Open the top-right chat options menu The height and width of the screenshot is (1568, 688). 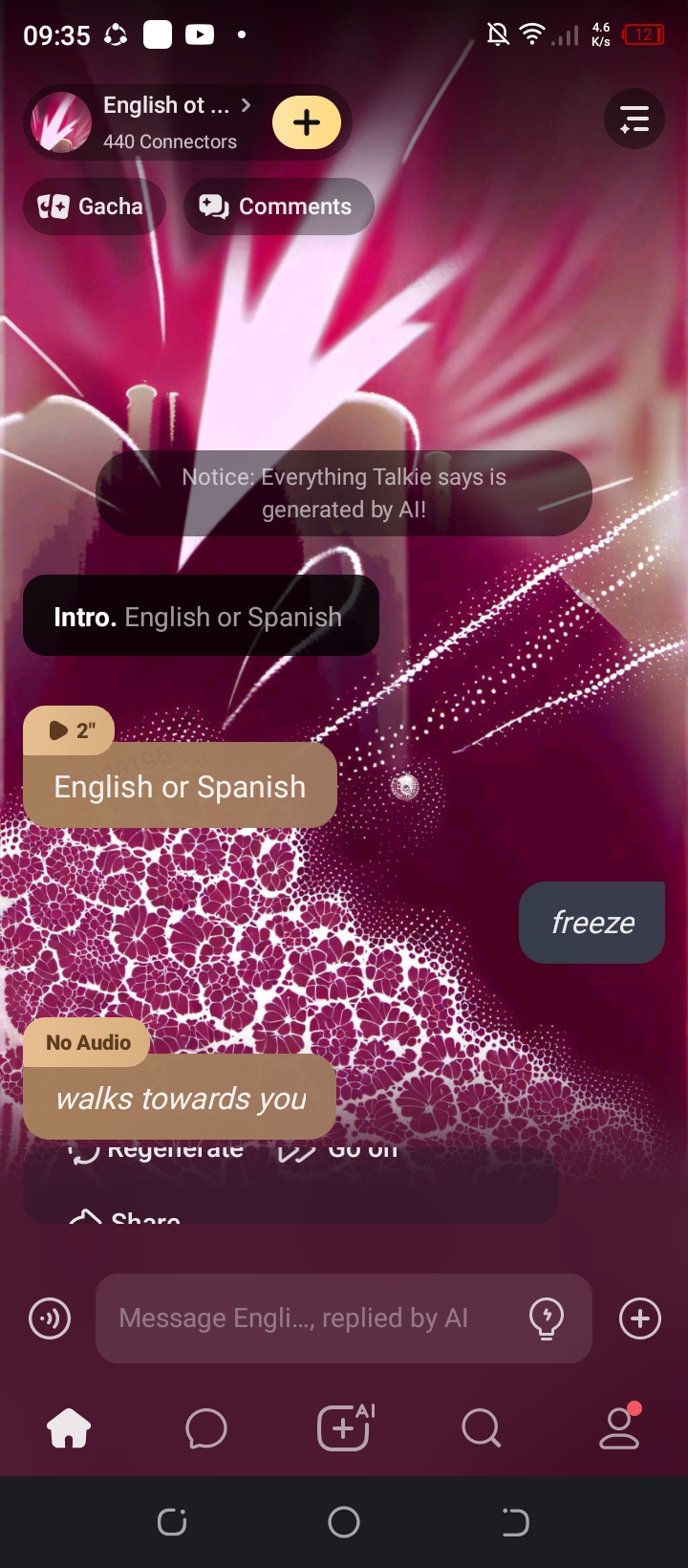(x=634, y=120)
